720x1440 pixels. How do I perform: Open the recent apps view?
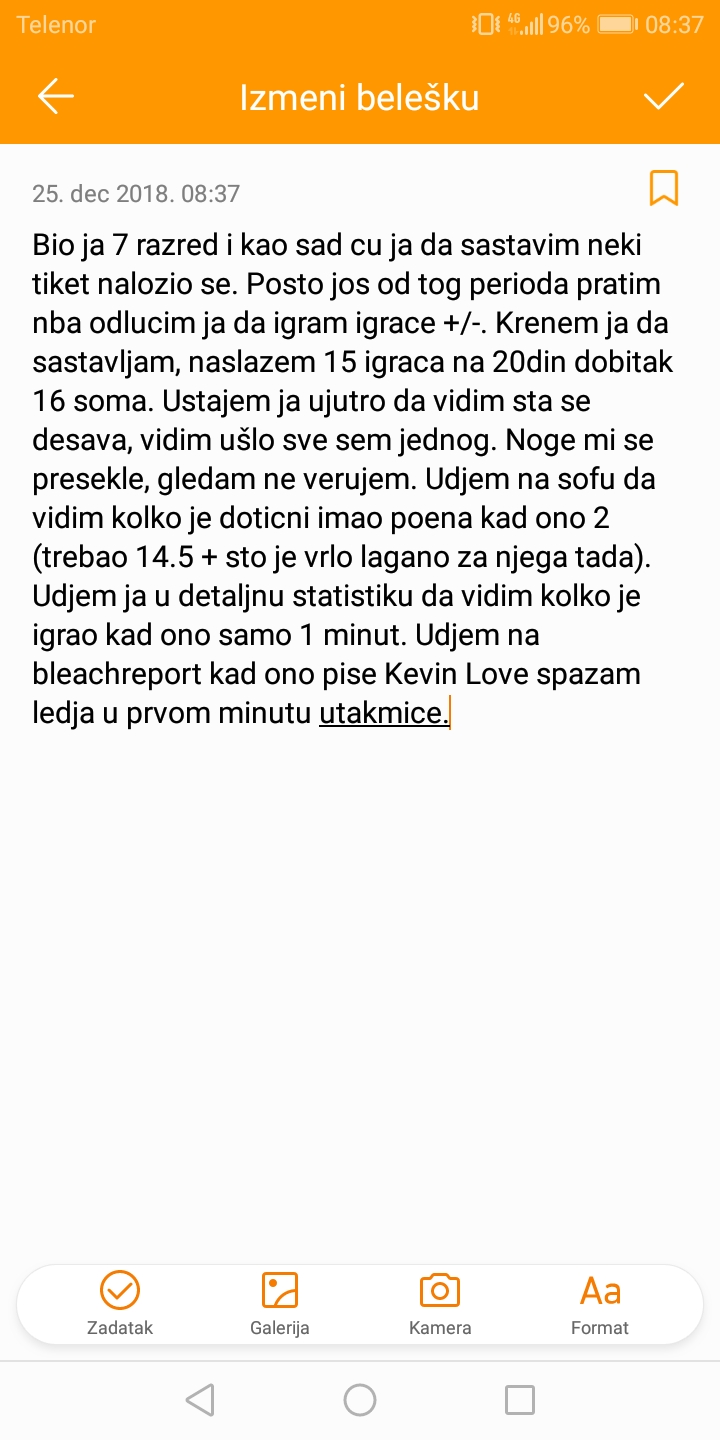(x=520, y=1400)
